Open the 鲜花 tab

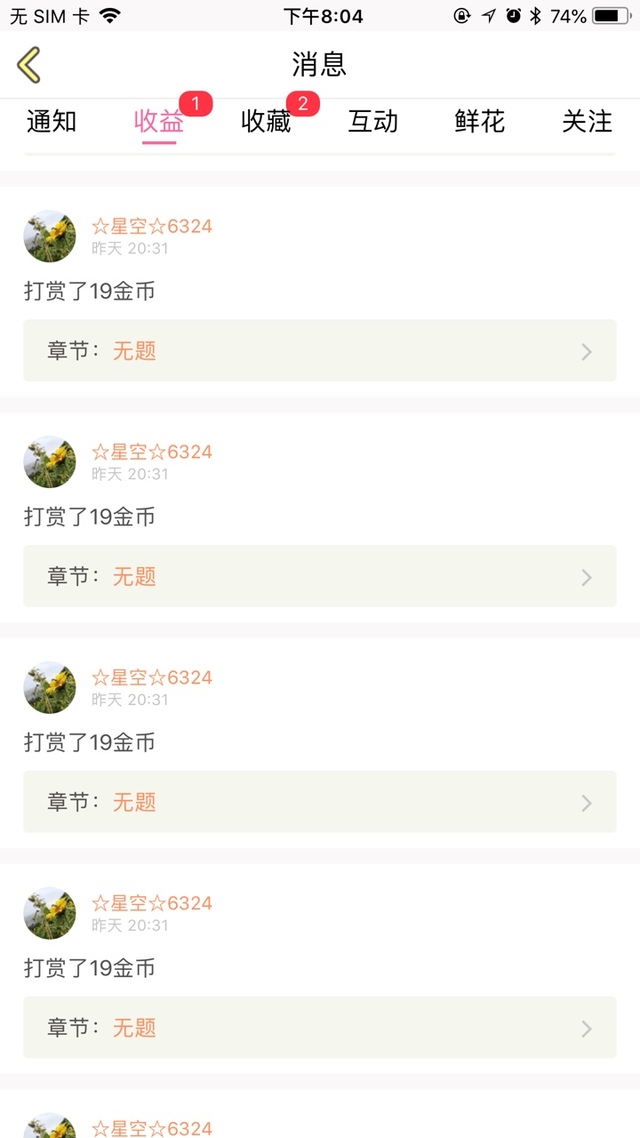click(480, 121)
